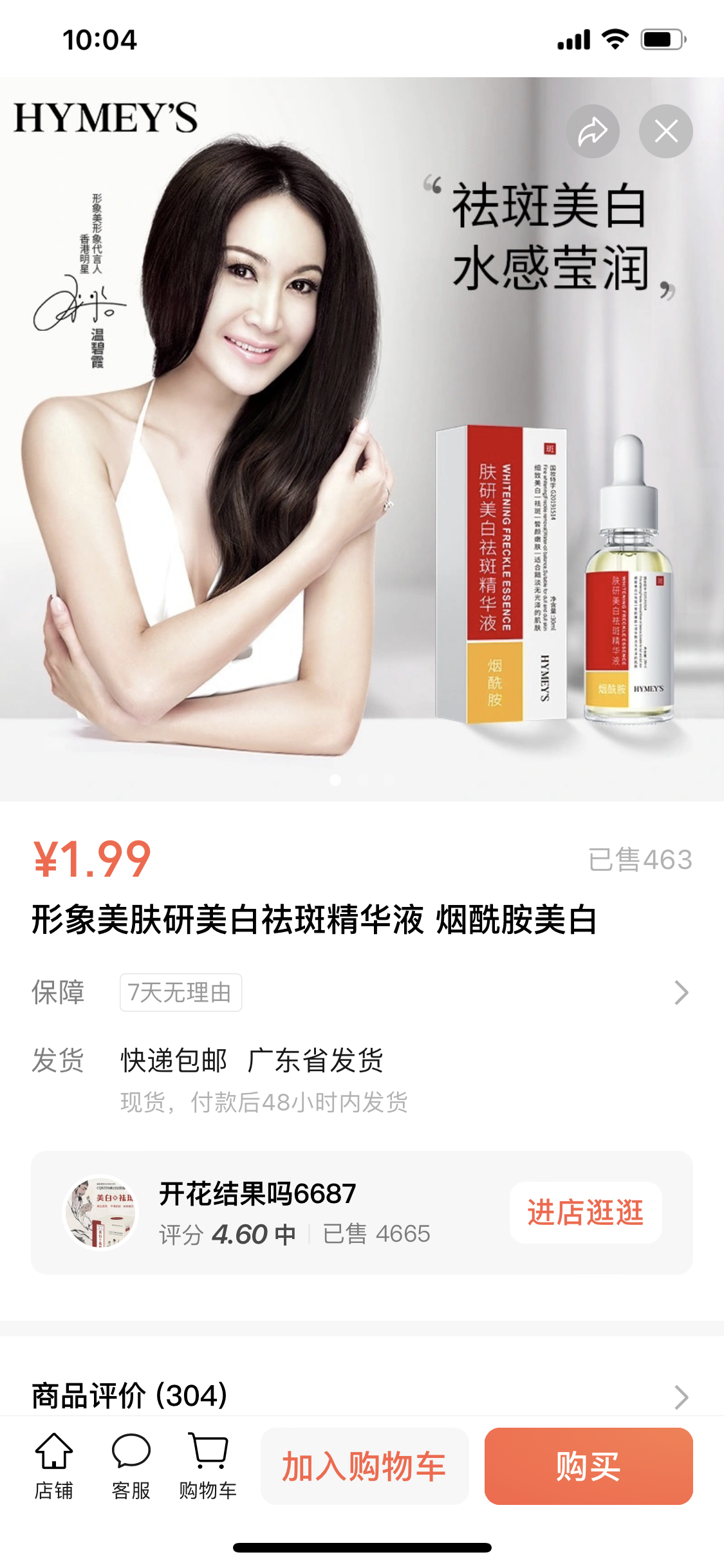Expand 商品评价 (304) reviews
Viewport: 724px width, 1568px height.
[360, 1395]
